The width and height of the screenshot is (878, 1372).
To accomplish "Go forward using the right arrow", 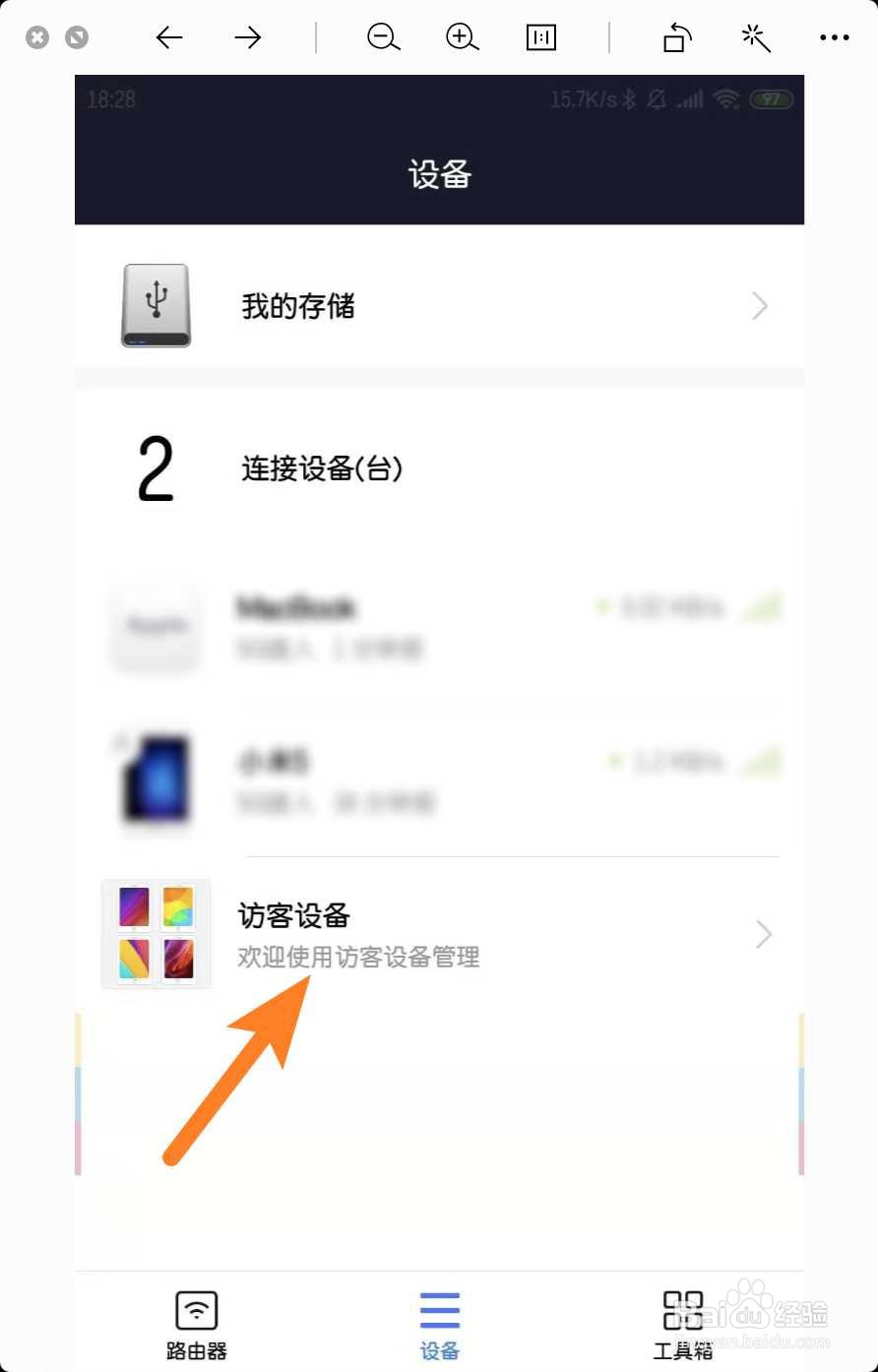I will [247, 37].
